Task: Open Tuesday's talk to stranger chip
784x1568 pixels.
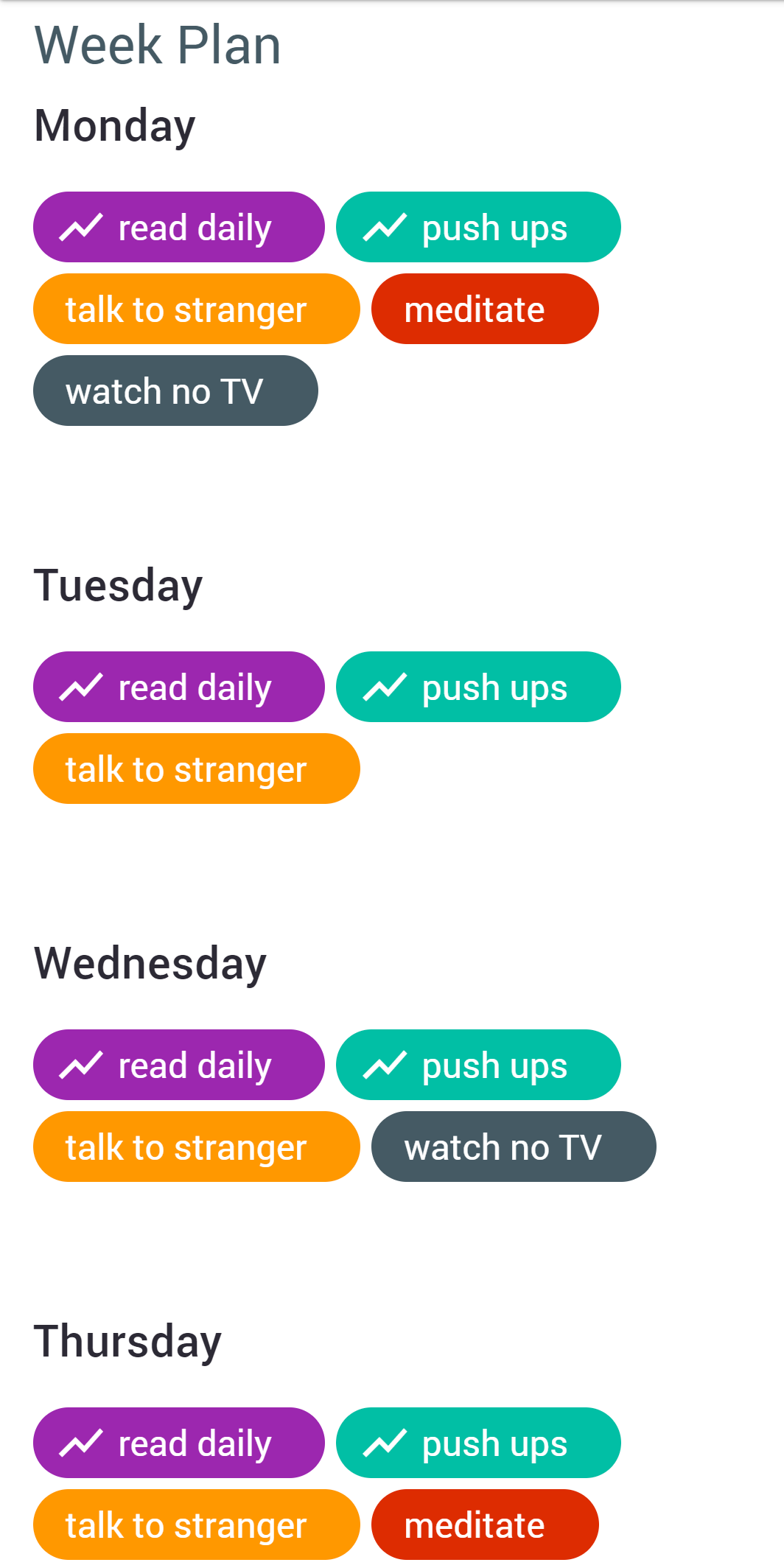Action: click(196, 769)
